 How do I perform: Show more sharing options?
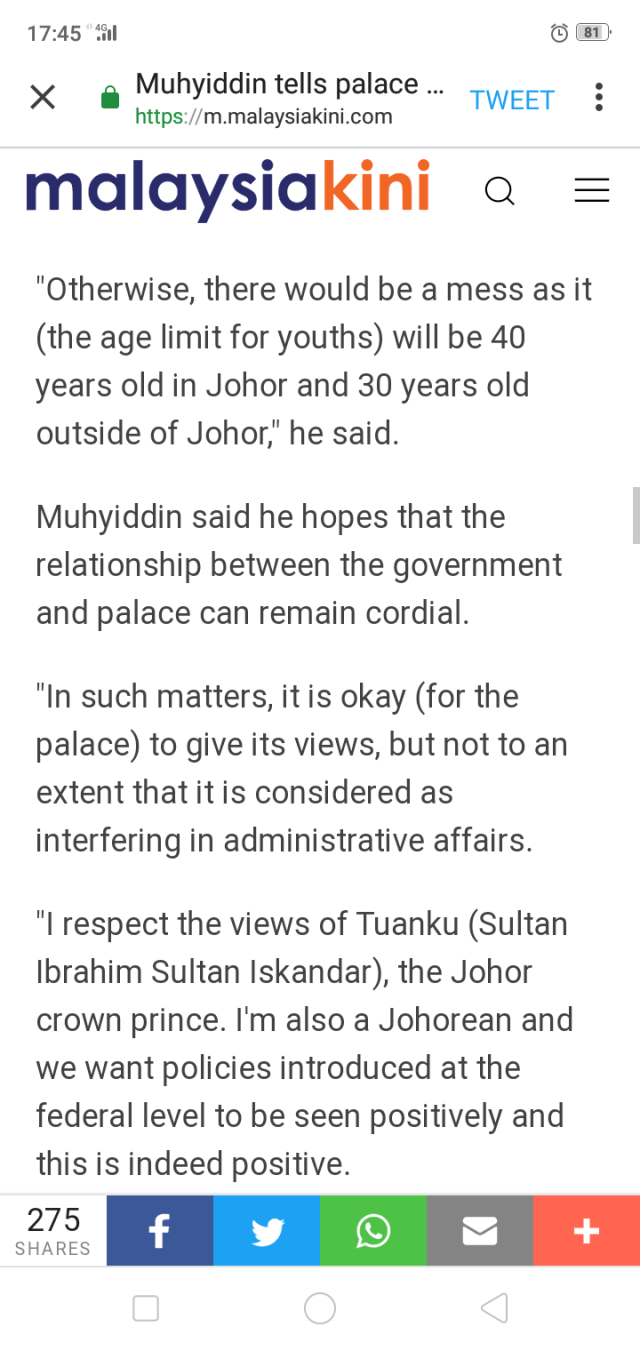[586, 1231]
